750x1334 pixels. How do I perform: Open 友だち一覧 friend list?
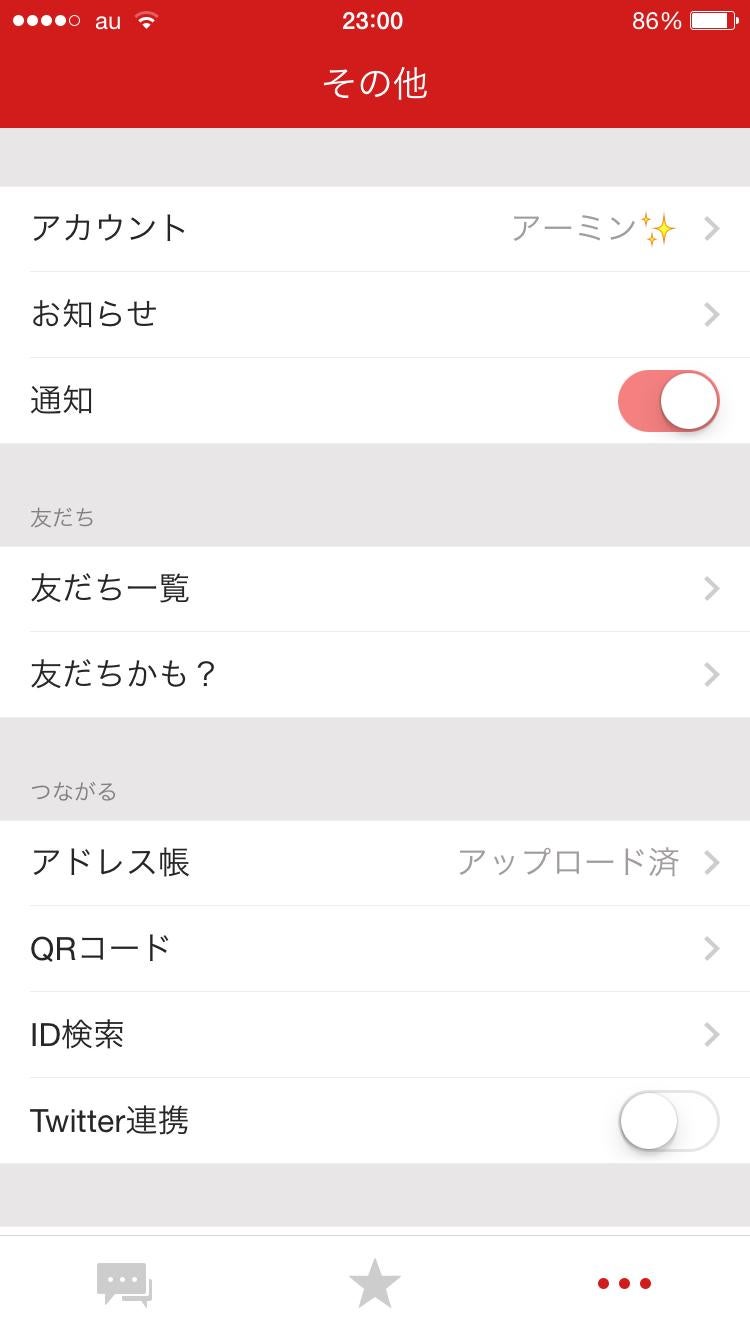coord(375,589)
